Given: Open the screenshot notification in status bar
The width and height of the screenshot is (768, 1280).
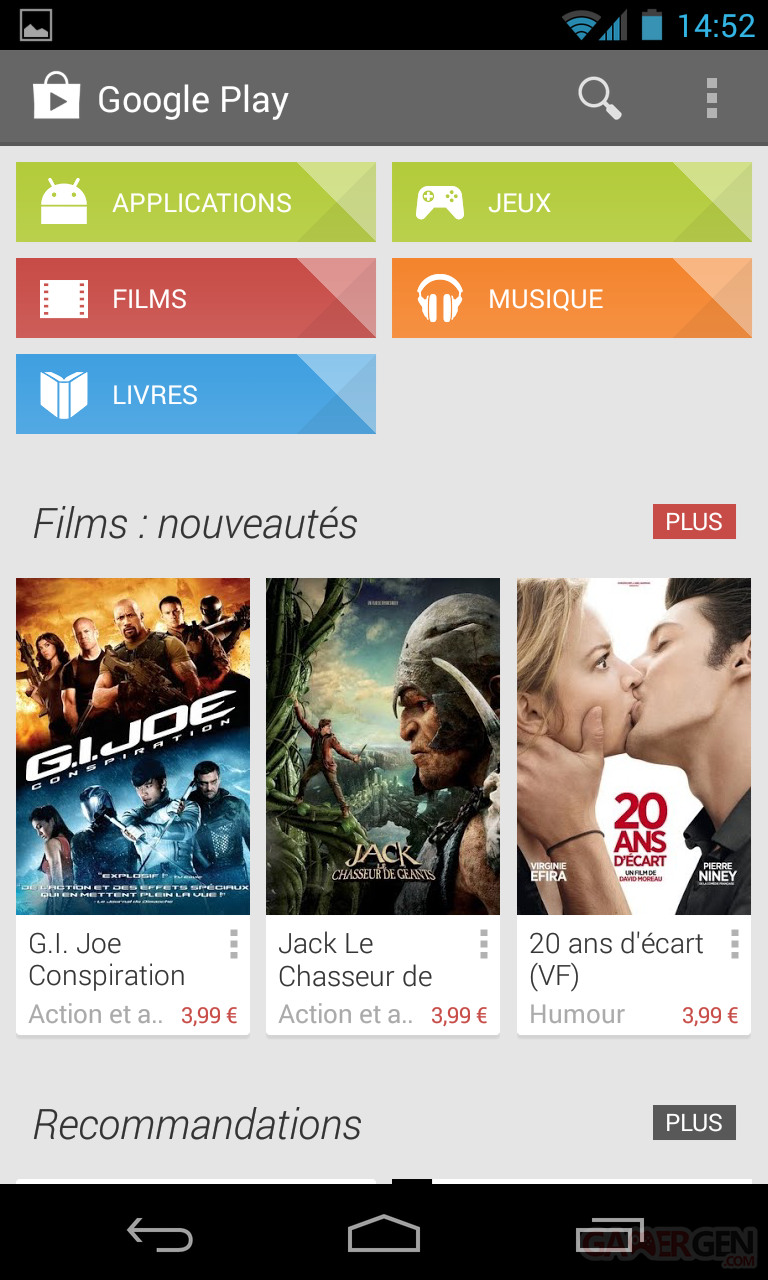Looking at the screenshot, I should (x=34, y=21).
